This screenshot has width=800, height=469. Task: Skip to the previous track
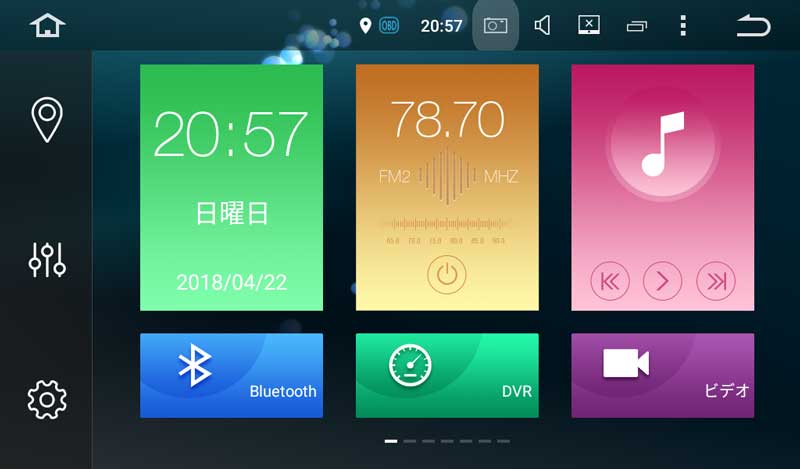[609, 281]
